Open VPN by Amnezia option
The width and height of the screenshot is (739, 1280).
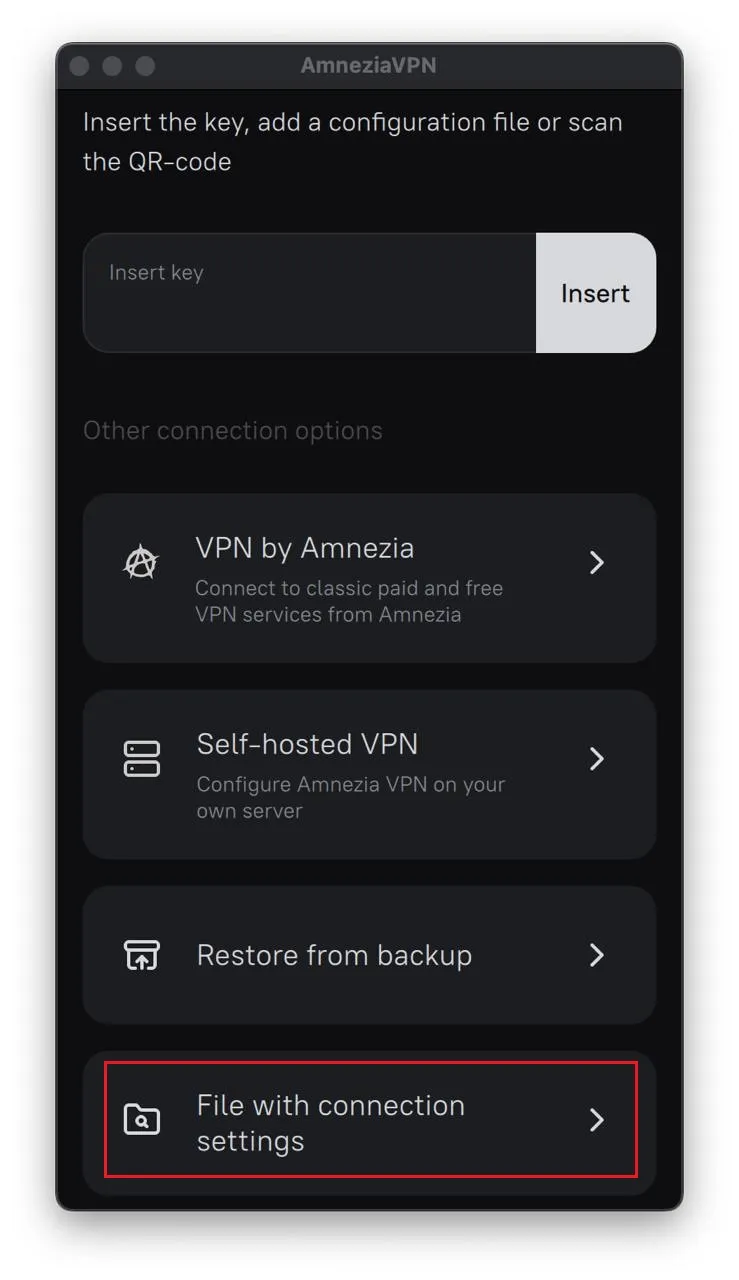[x=368, y=577]
